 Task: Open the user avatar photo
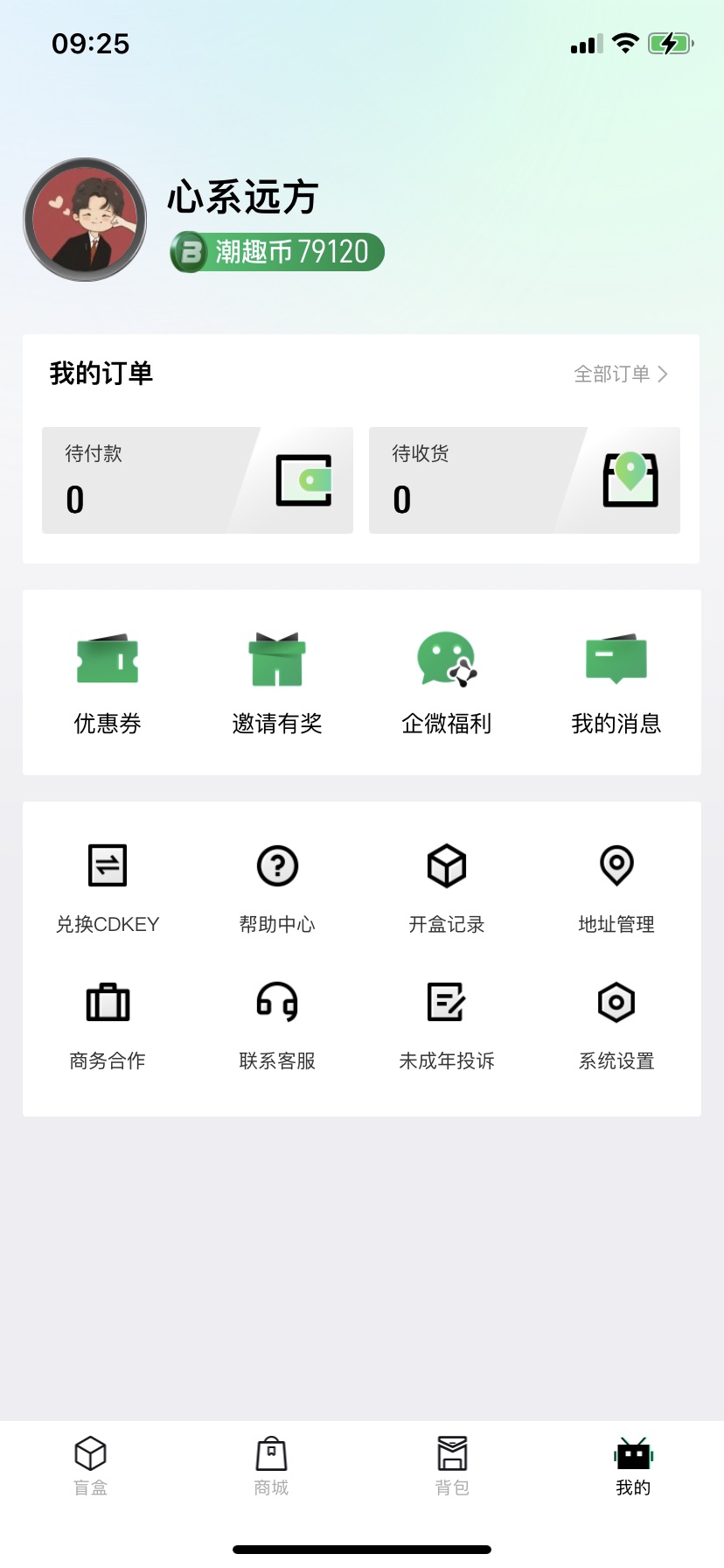click(84, 220)
